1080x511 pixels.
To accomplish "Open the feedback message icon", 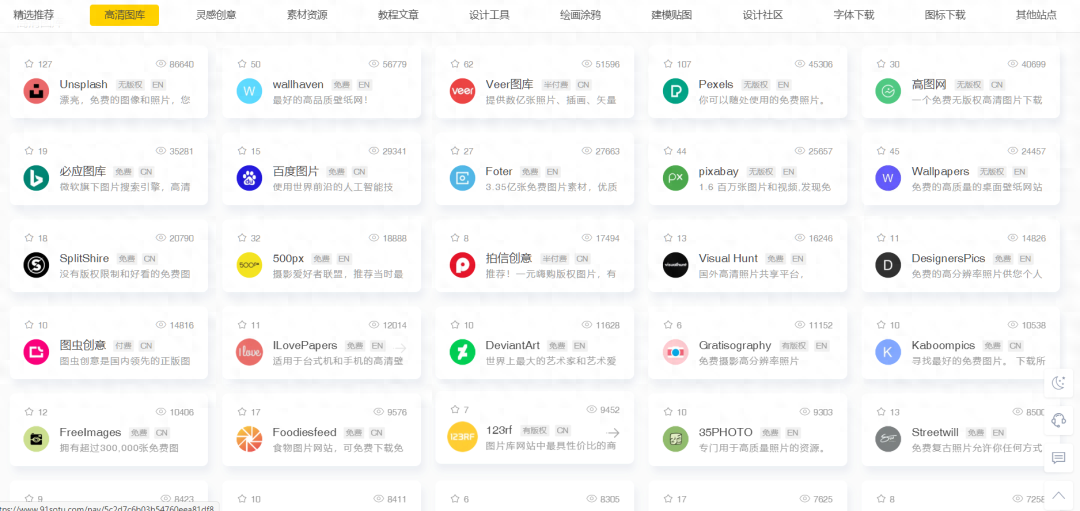I will 1059,457.
